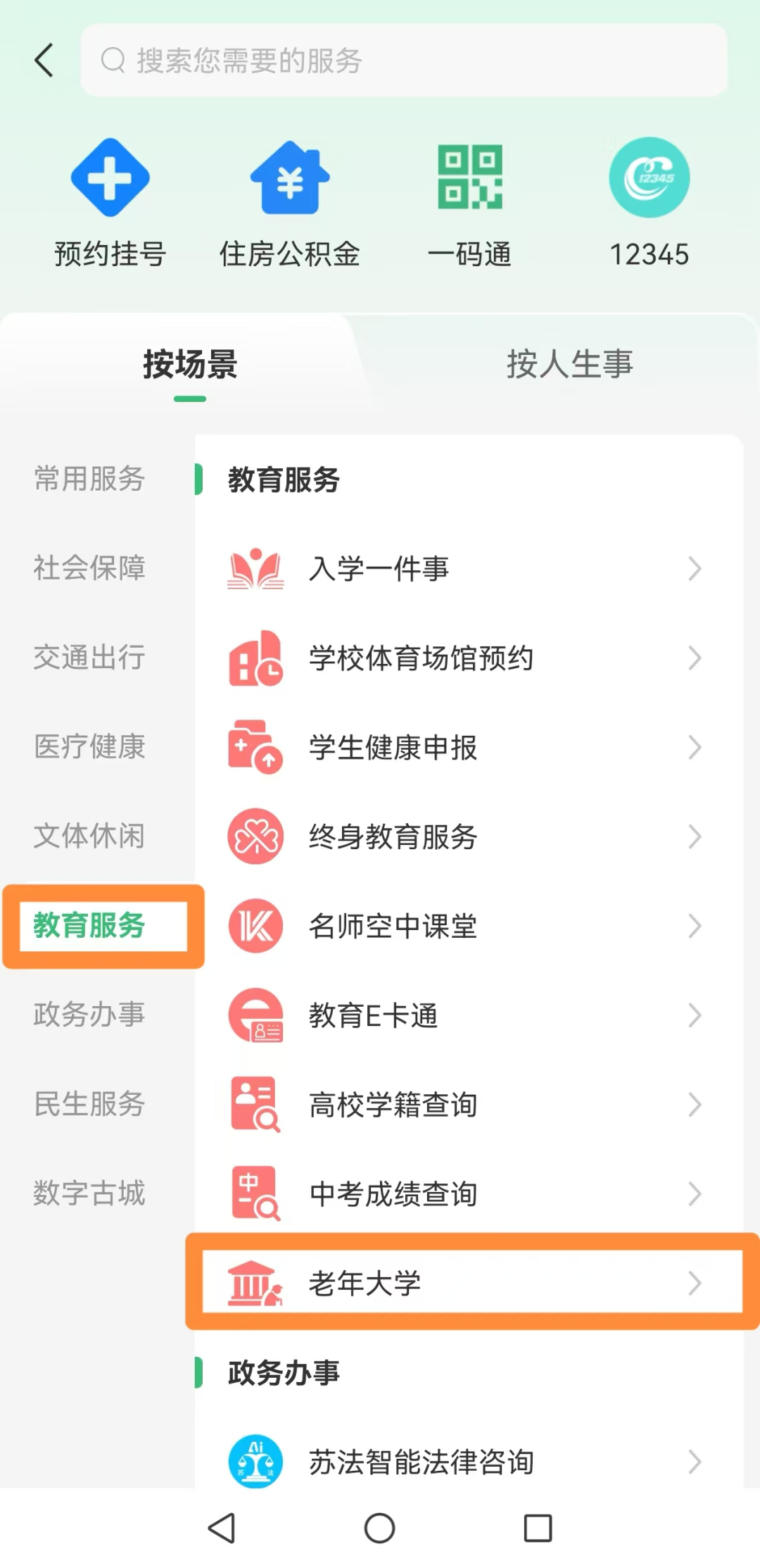The width and height of the screenshot is (760, 1568).
Task: Open 高校学籍查询
Action: (464, 1104)
